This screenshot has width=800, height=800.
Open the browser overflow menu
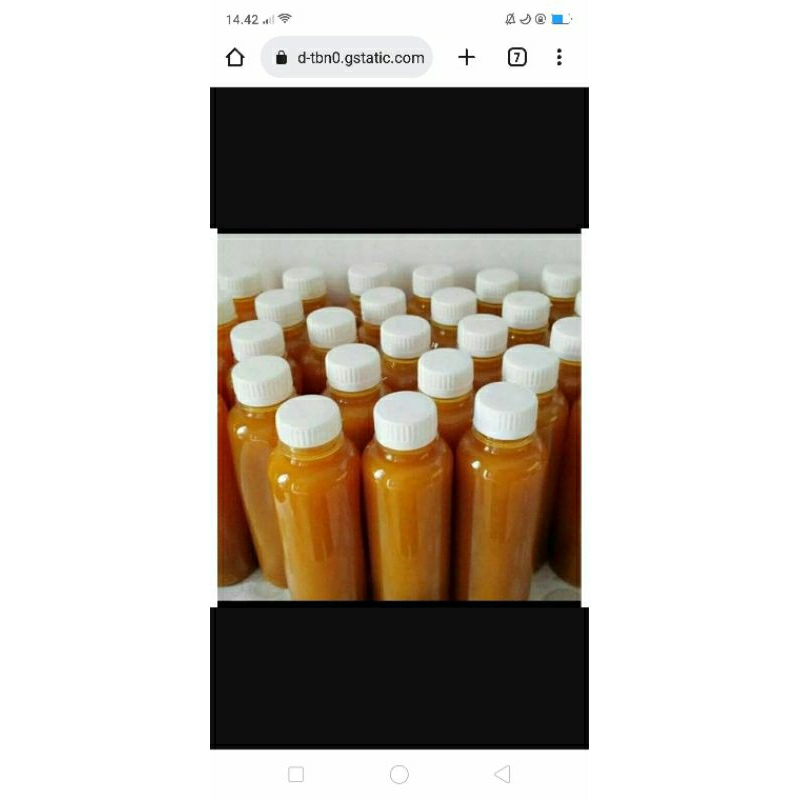[x=559, y=57]
